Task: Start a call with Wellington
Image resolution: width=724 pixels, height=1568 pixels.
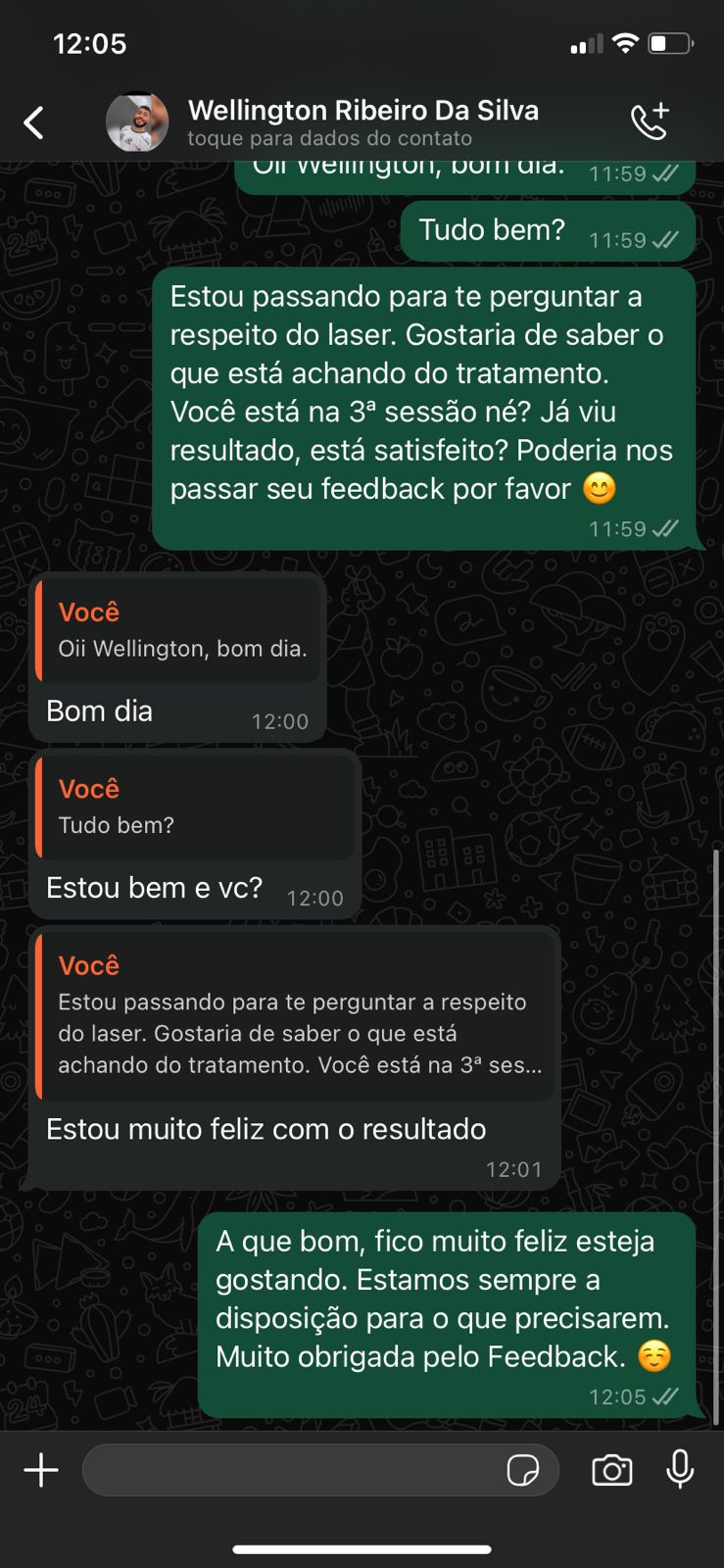Action: pyautogui.click(x=650, y=122)
